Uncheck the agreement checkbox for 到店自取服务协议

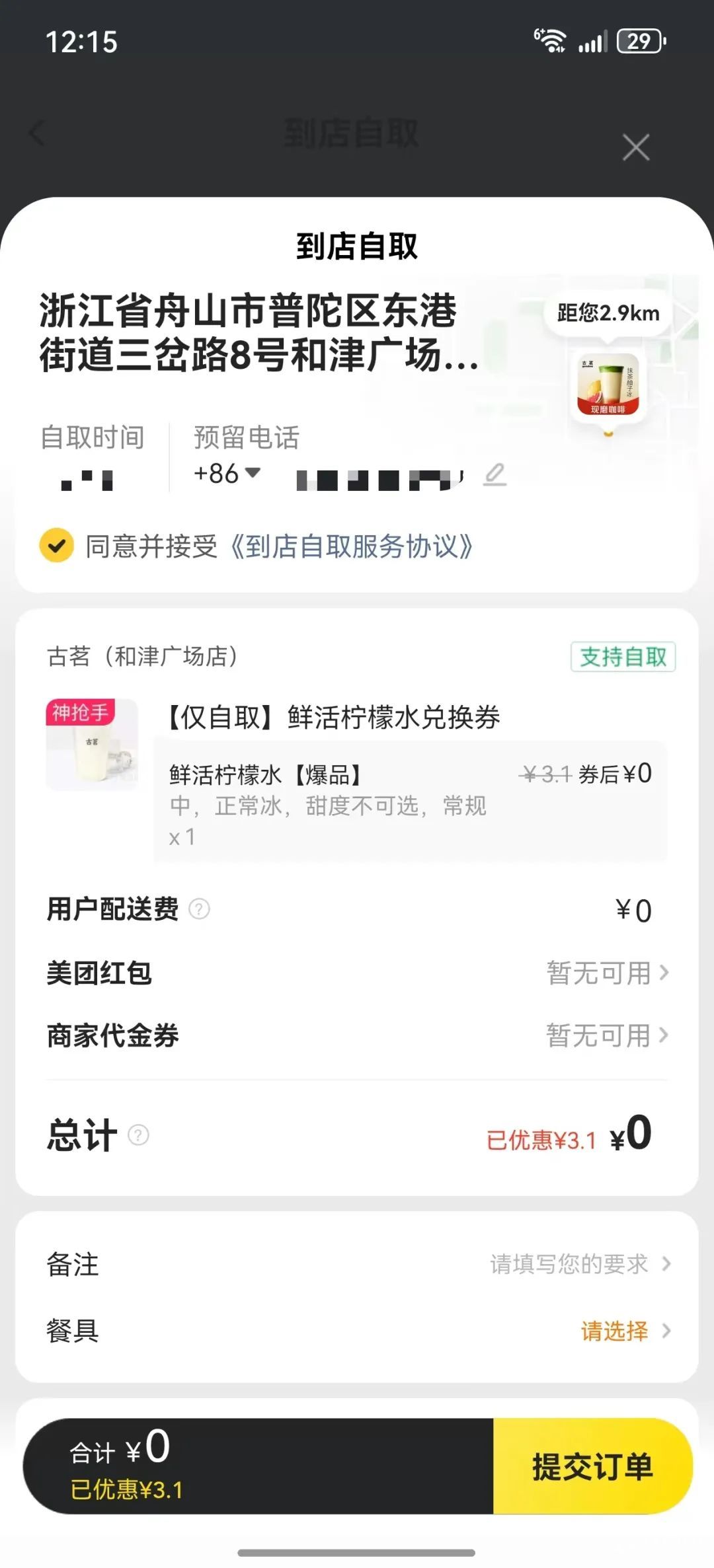tap(57, 546)
